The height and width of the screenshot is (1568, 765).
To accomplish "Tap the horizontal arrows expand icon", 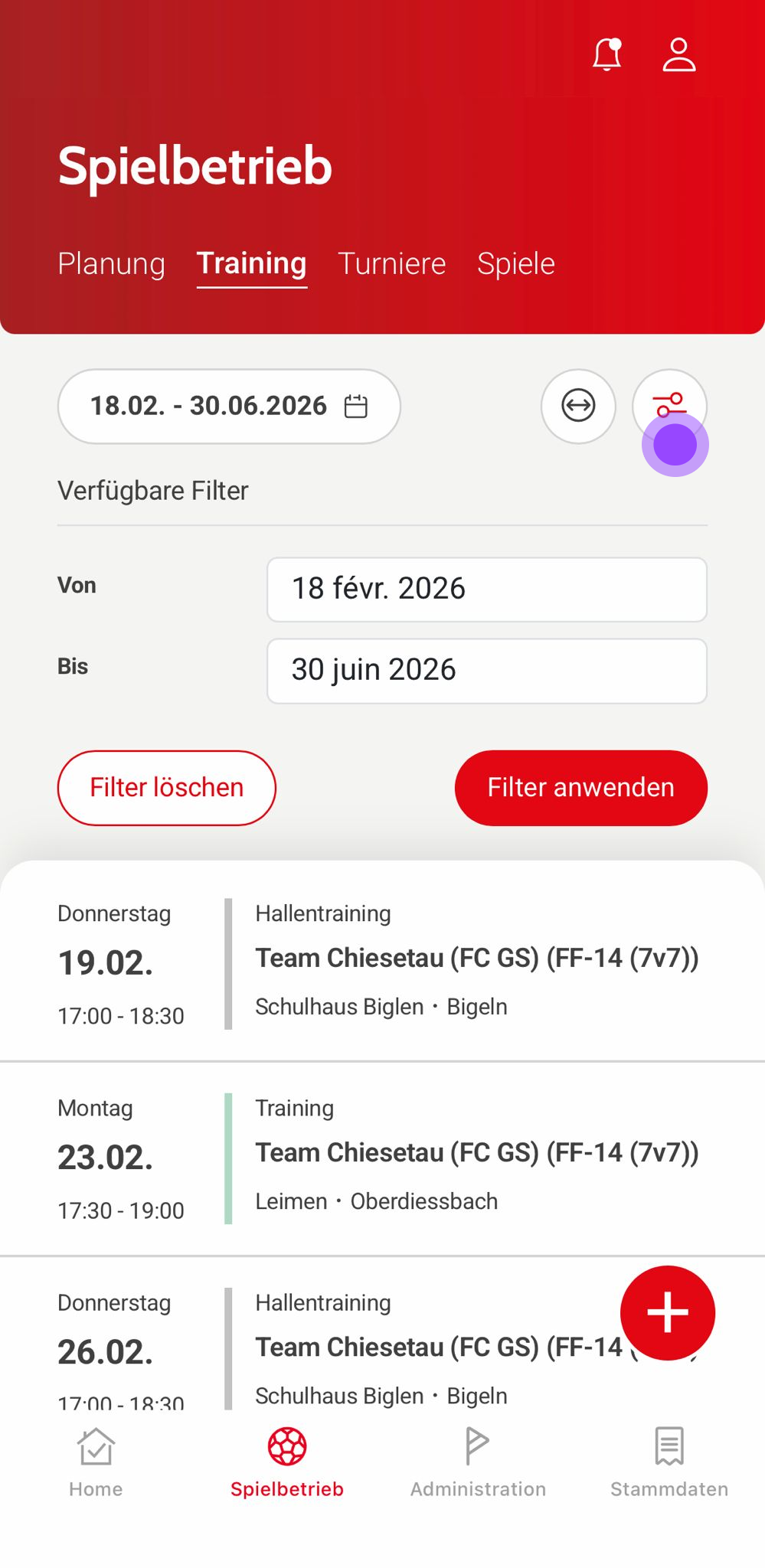I will point(578,406).
